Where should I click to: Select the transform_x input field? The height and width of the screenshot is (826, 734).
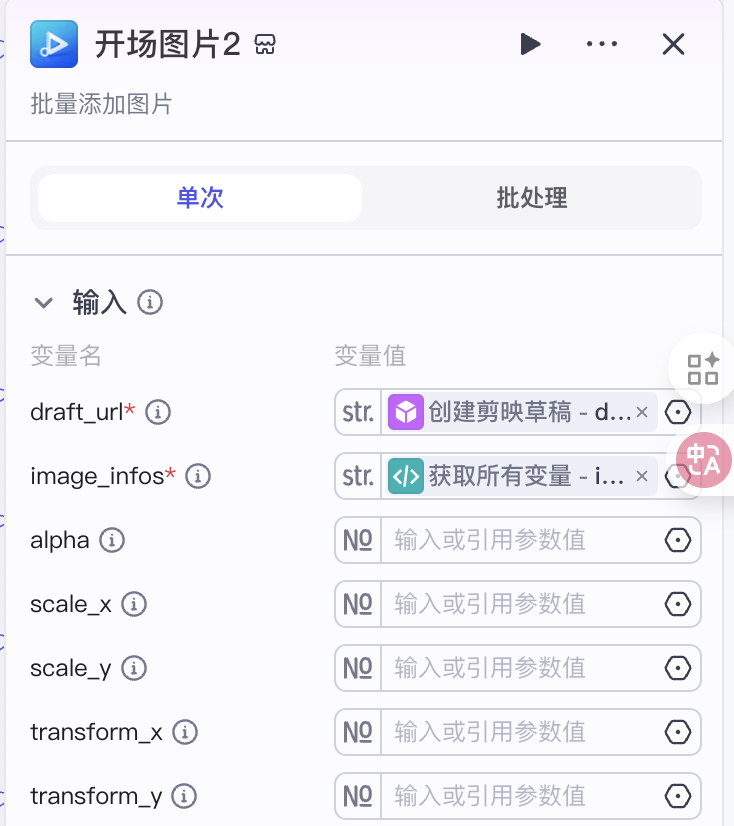[x=520, y=732]
